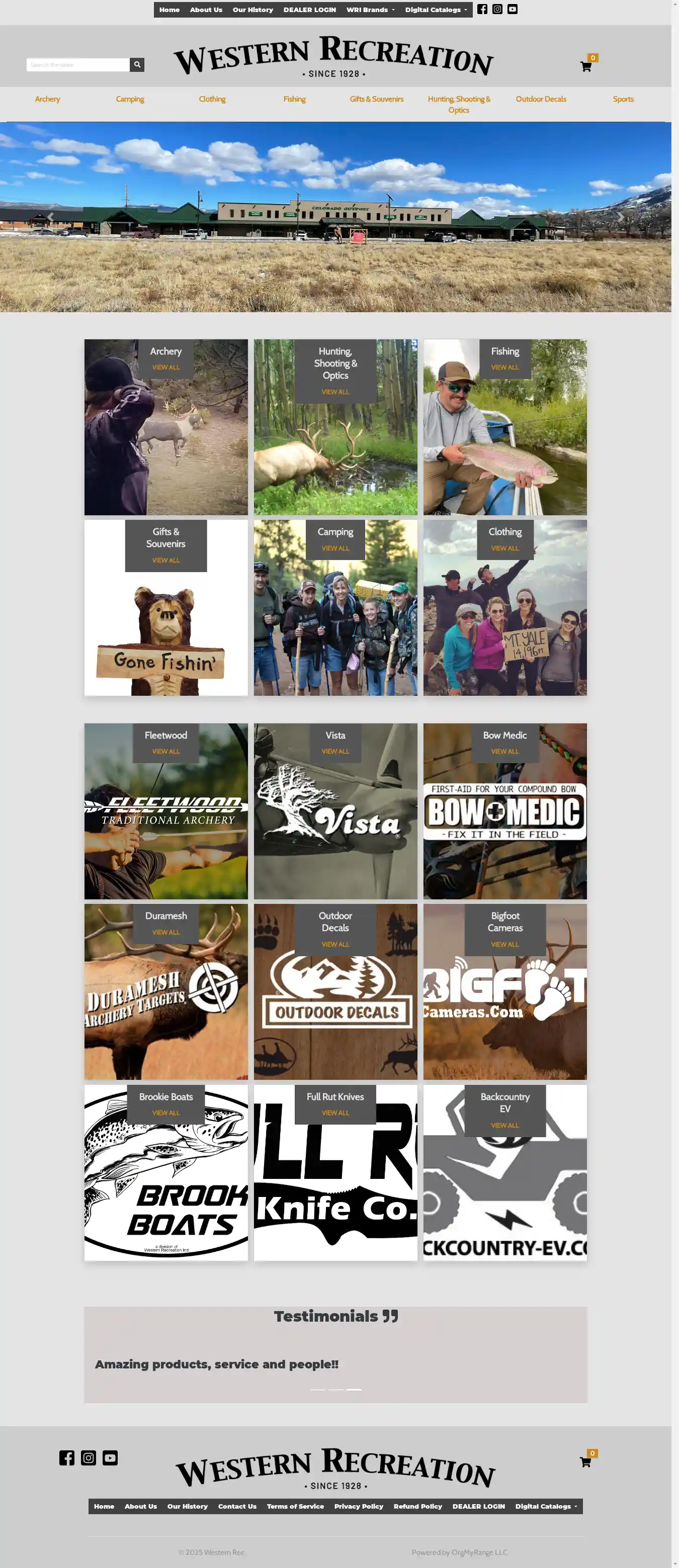The height and width of the screenshot is (1568, 679).
Task: Open Contact Us in footer menu
Action: (x=237, y=1507)
